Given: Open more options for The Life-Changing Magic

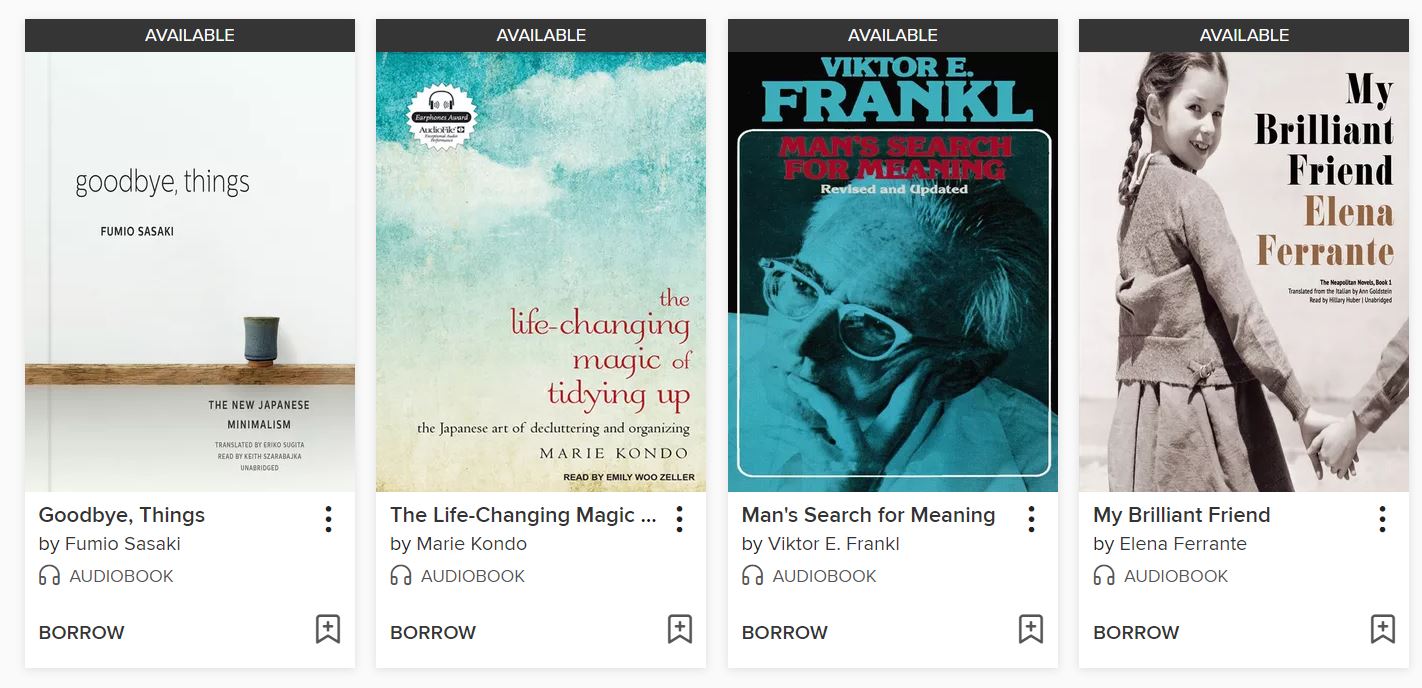Looking at the screenshot, I should click(680, 519).
